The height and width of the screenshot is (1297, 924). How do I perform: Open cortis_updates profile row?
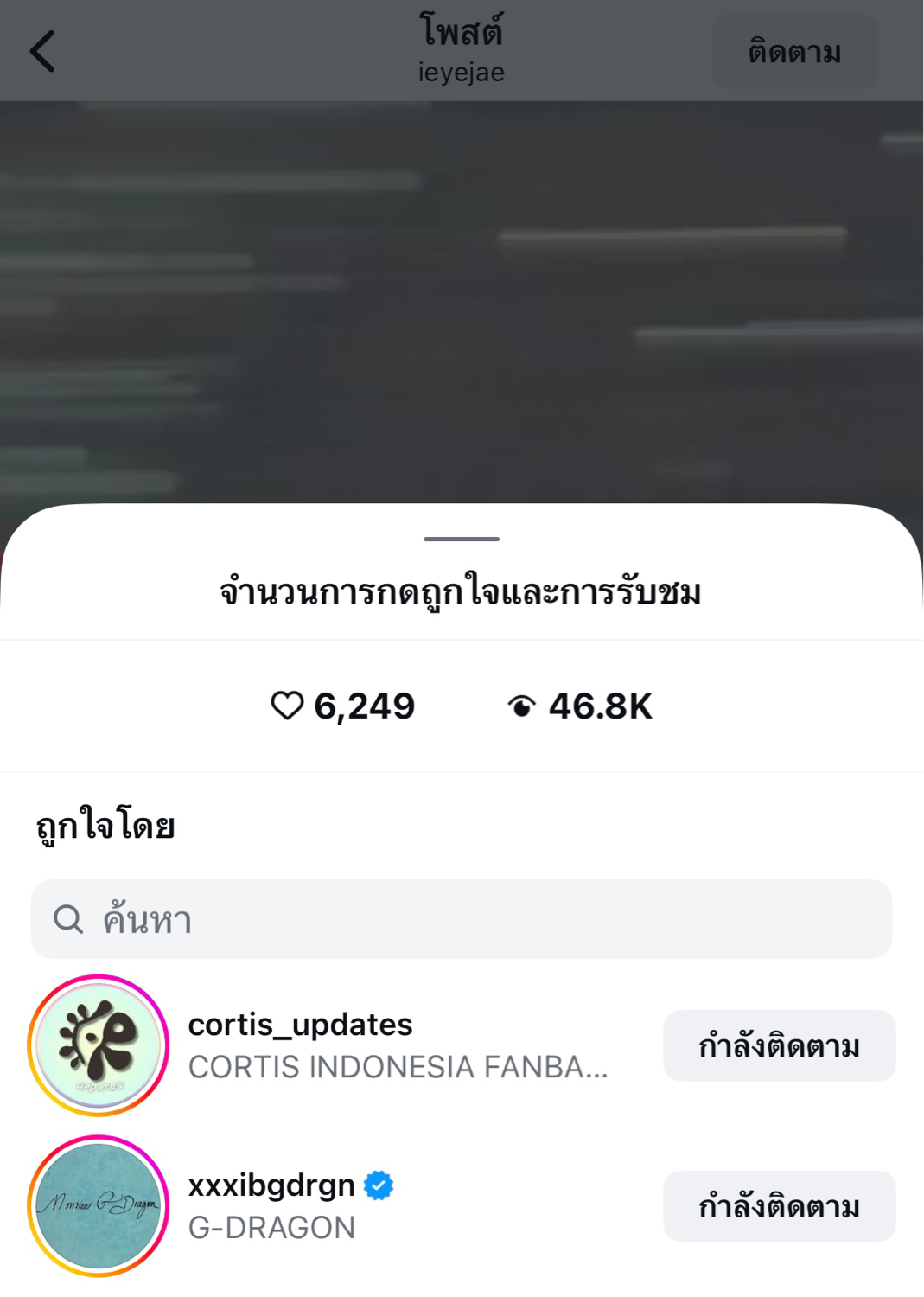point(398,1045)
